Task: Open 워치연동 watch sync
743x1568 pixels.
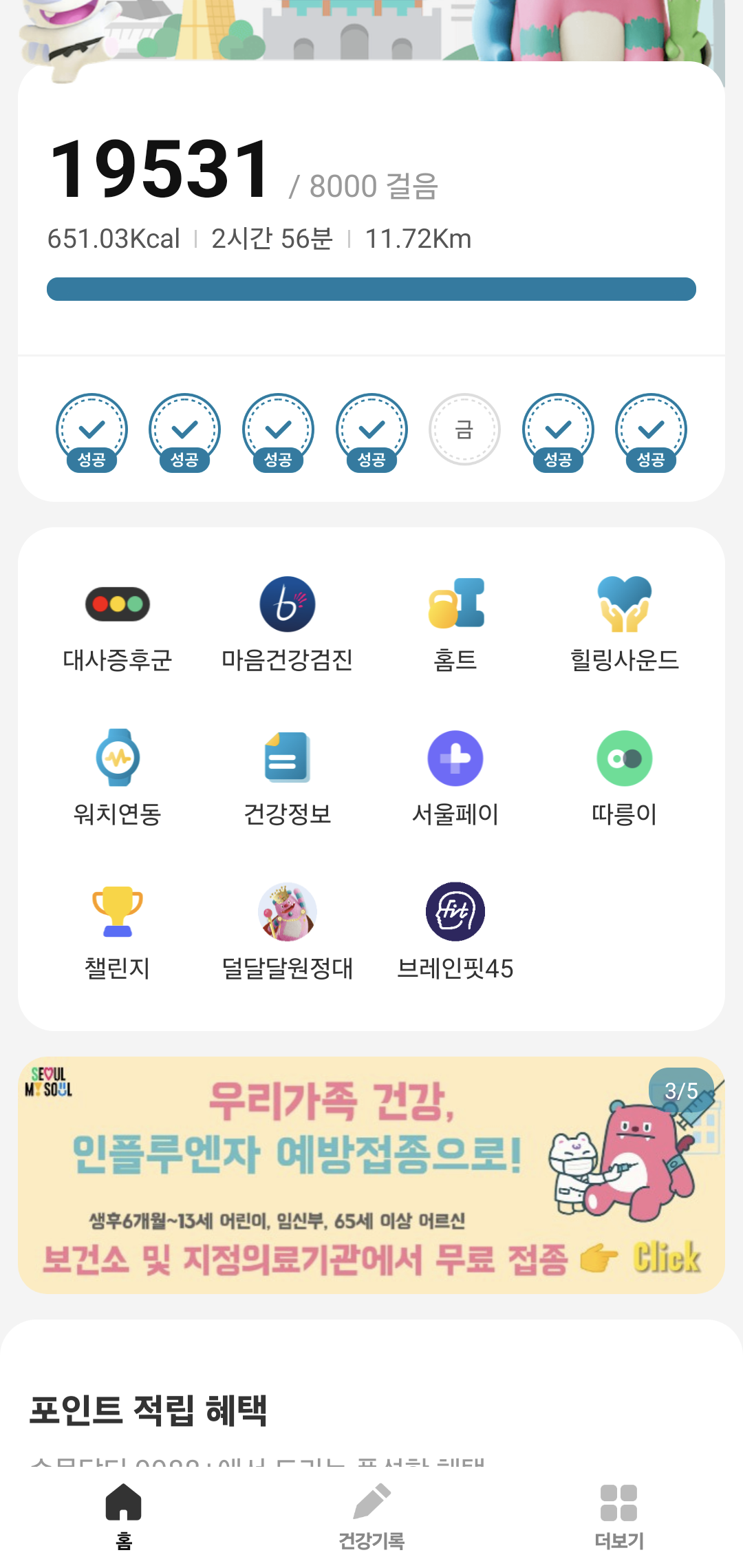Action: (118, 777)
